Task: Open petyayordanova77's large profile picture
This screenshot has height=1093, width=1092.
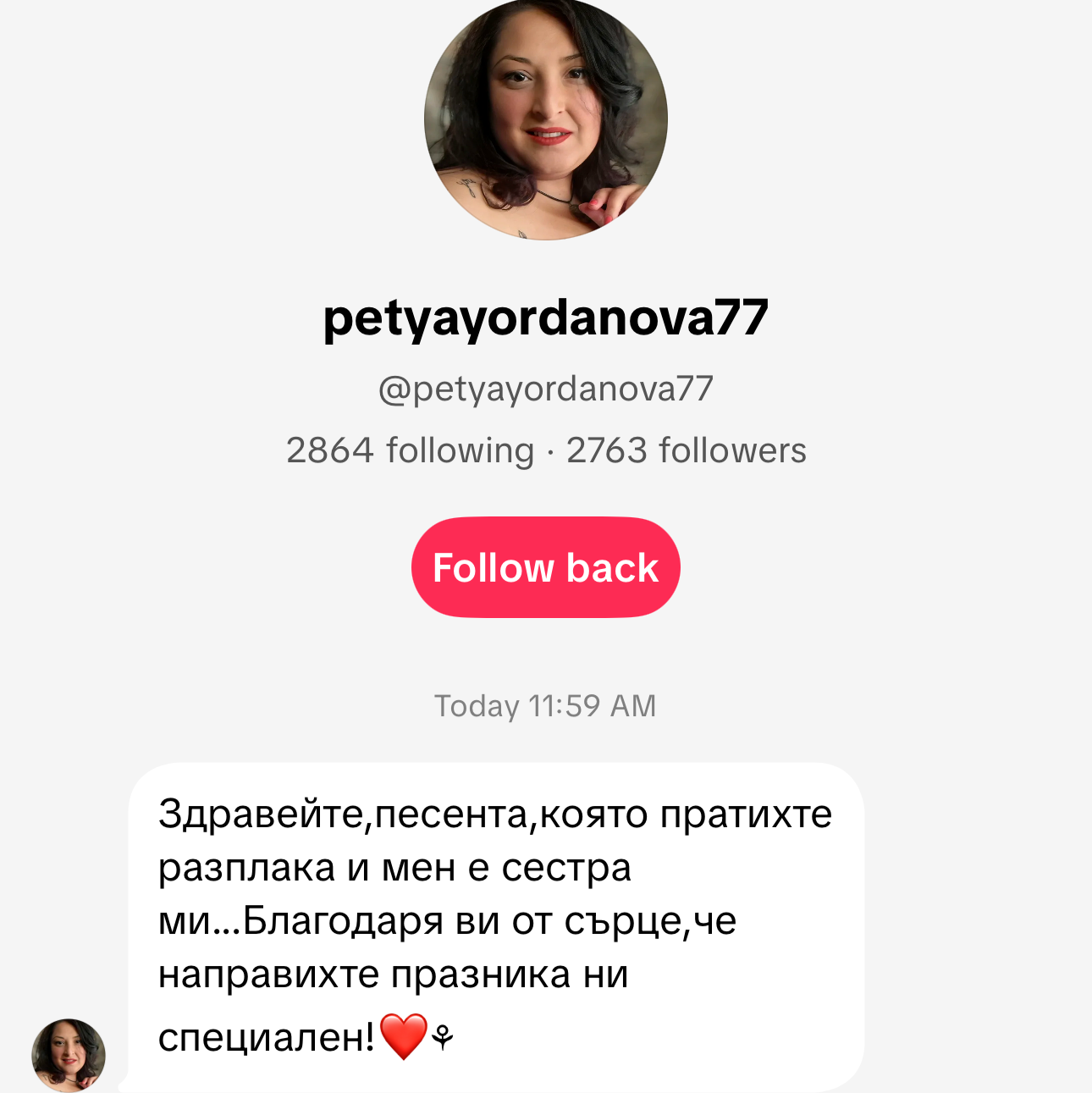Action: (x=545, y=119)
